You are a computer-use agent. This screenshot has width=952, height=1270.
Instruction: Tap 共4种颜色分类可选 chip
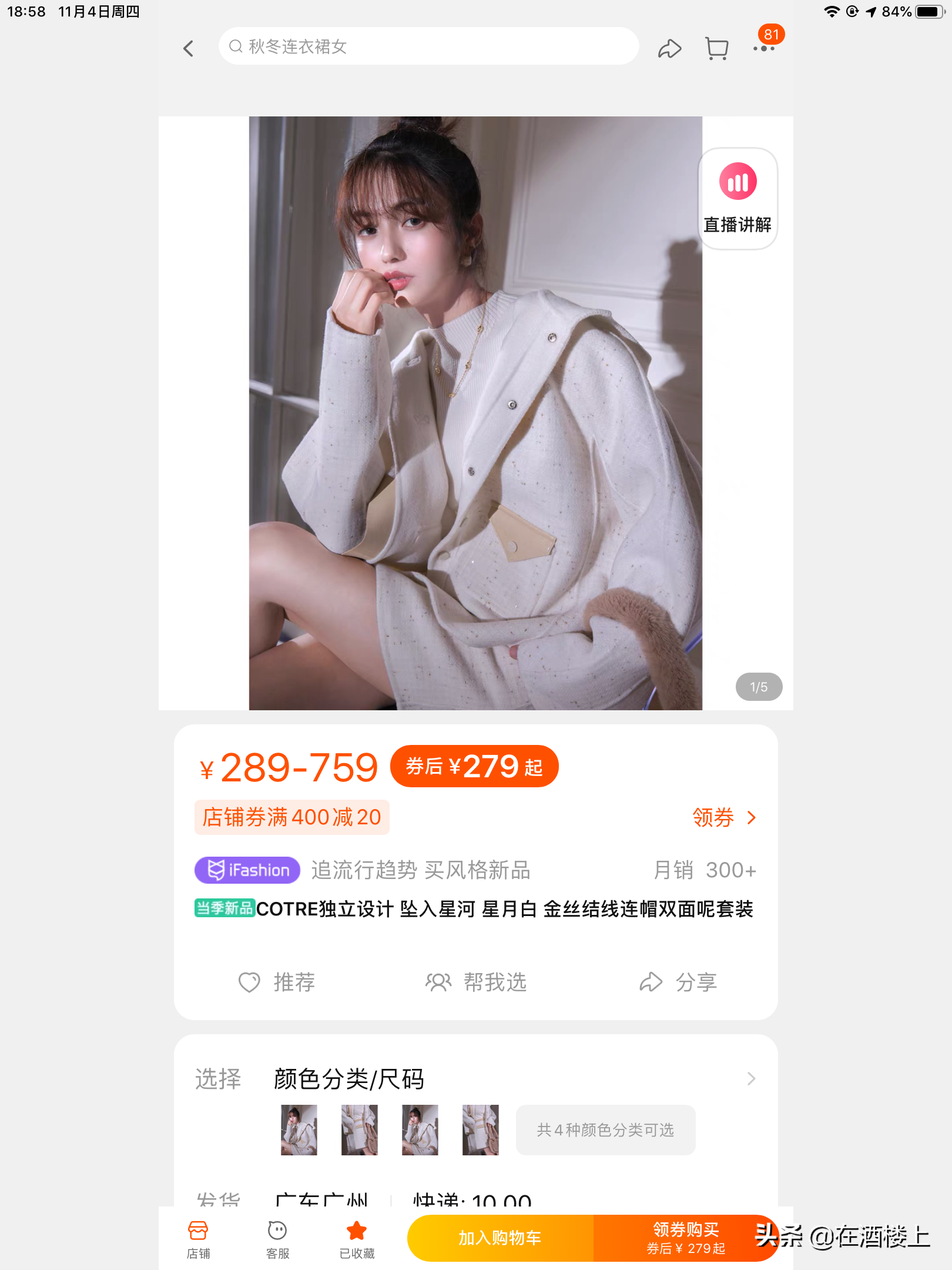(x=605, y=1130)
